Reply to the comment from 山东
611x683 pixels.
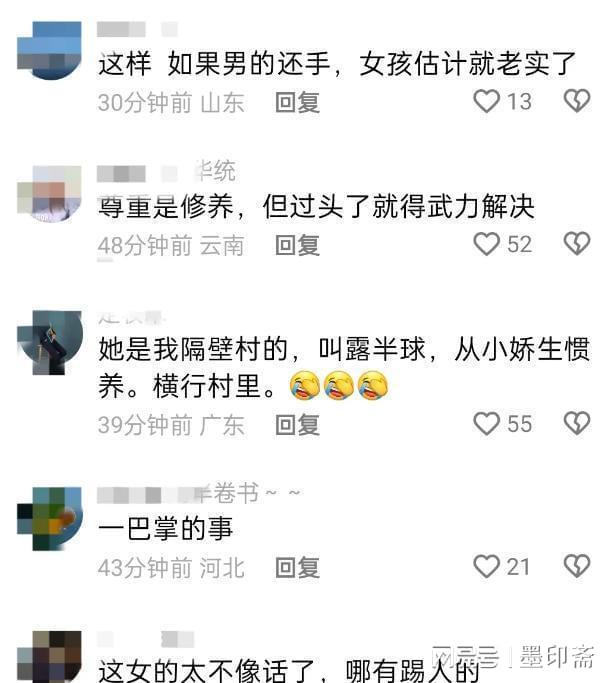(297, 102)
